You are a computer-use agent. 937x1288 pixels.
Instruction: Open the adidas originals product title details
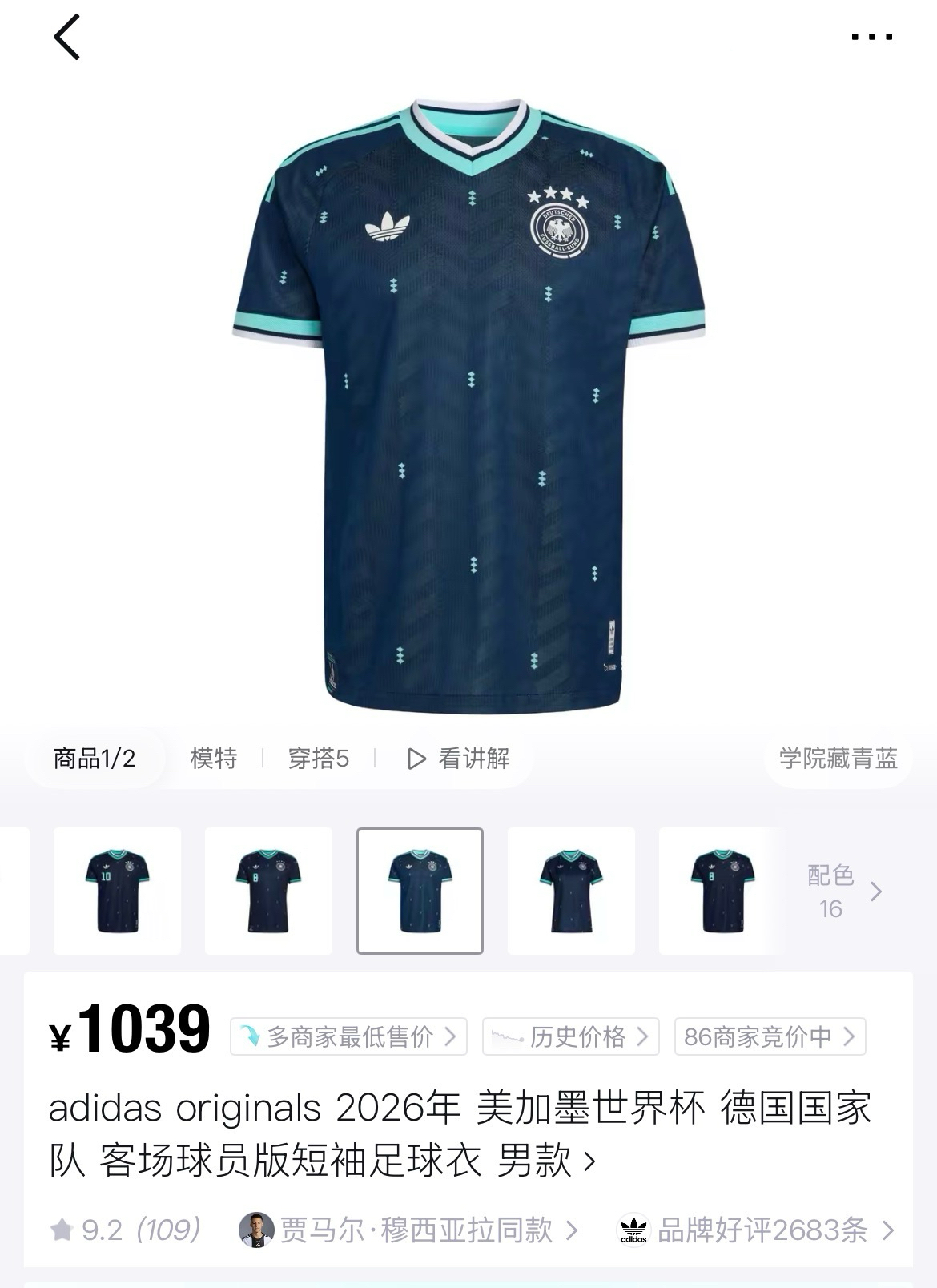[x=460, y=1133]
